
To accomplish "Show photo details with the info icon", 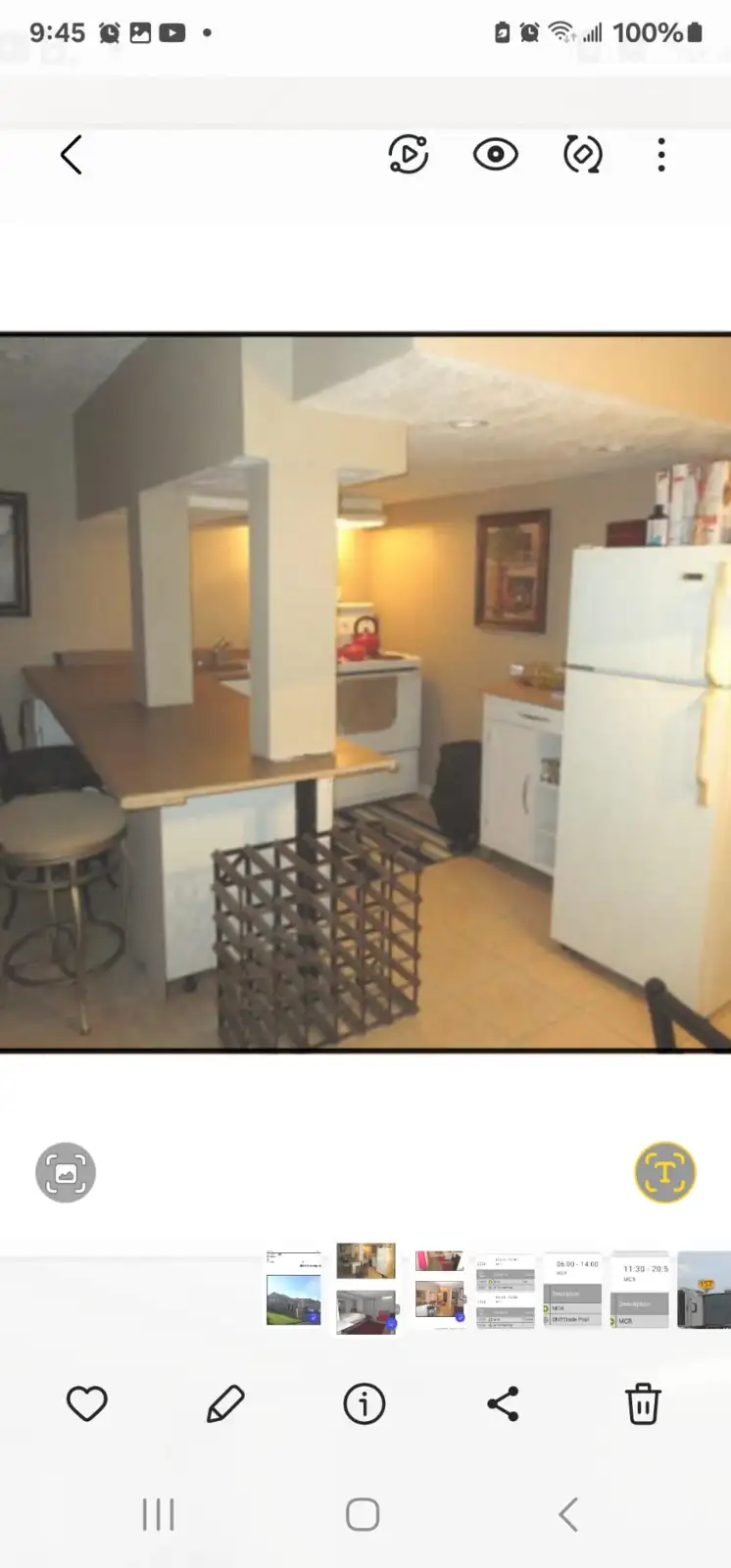I will (x=364, y=1403).
